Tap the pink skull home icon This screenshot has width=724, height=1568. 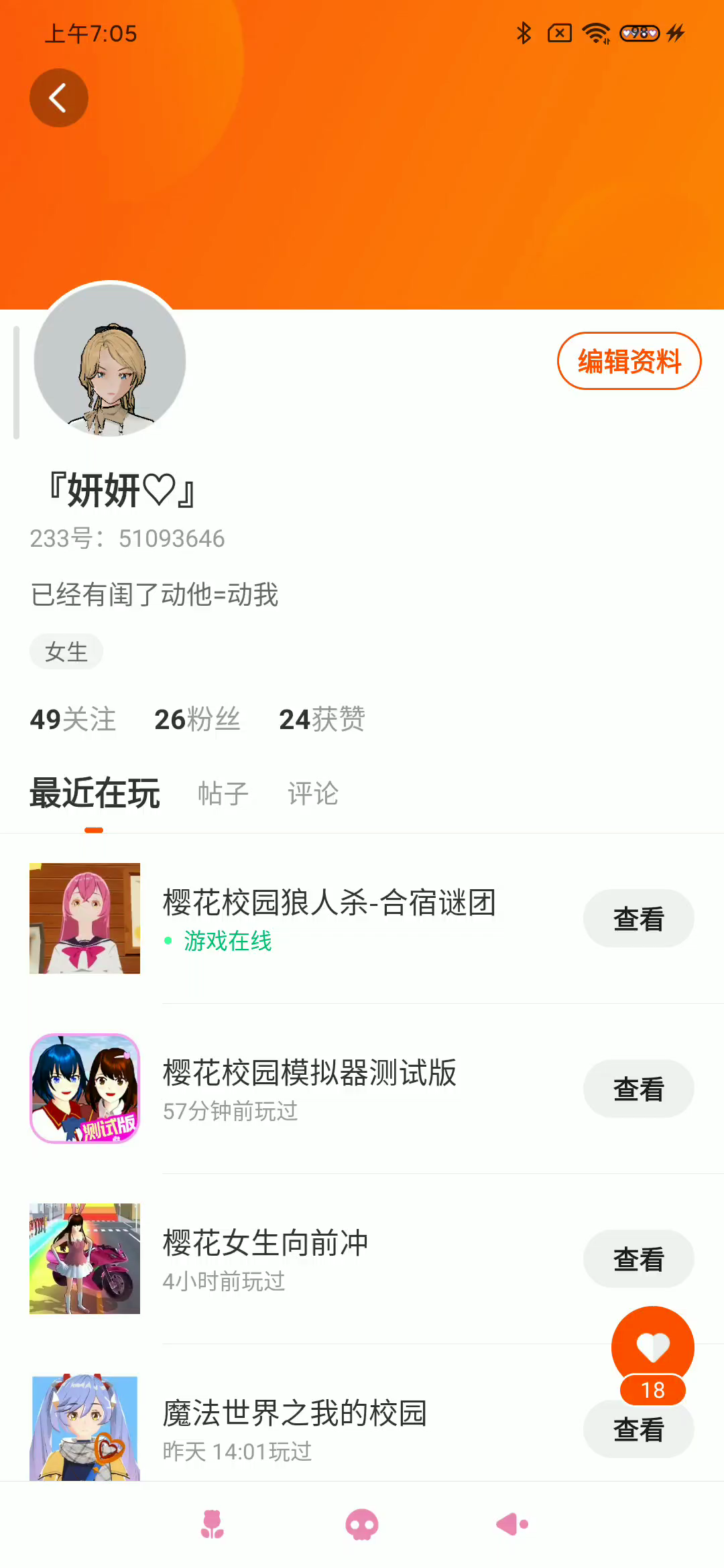pyautogui.click(x=362, y=1524)
